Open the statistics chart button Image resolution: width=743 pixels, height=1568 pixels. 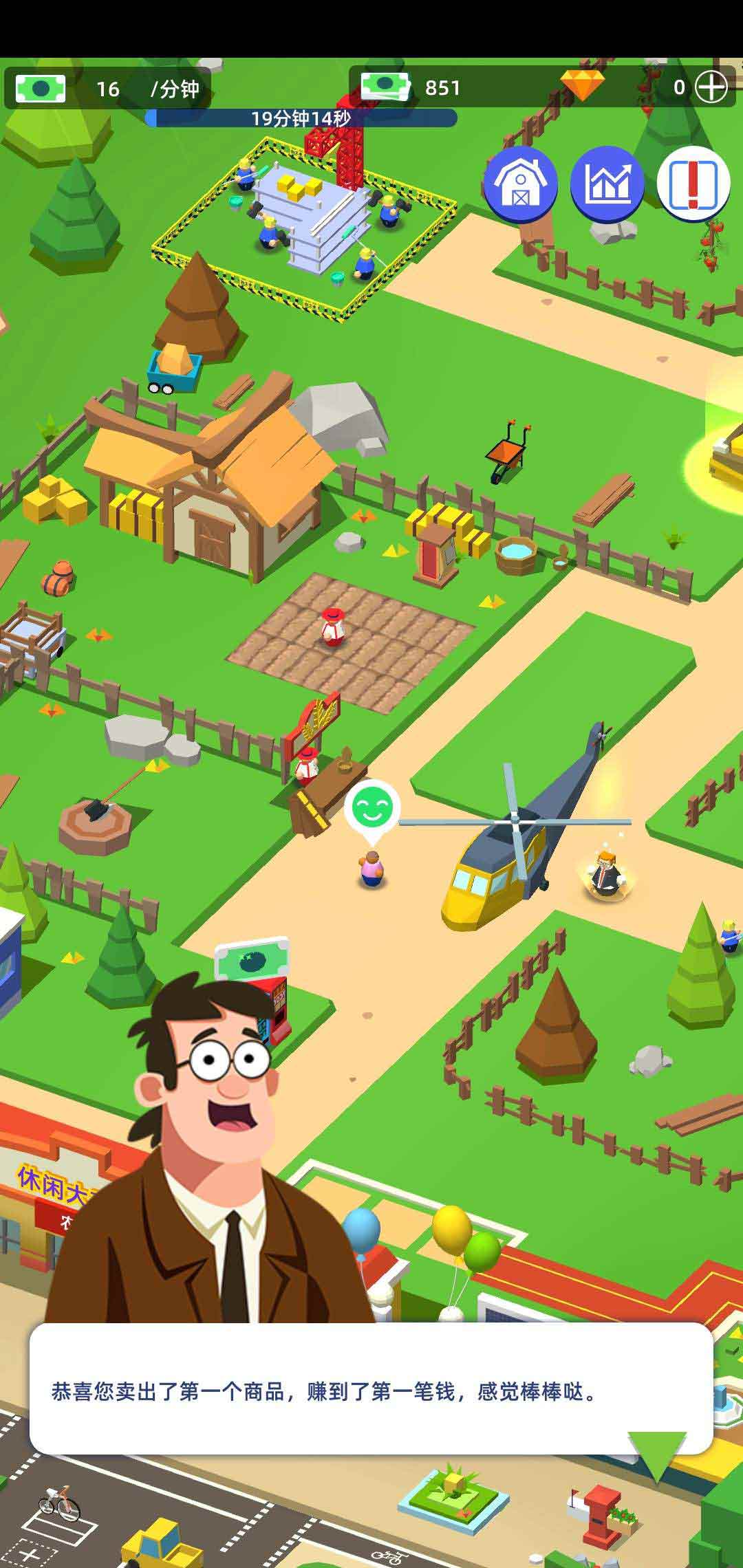tap(607, 184)
